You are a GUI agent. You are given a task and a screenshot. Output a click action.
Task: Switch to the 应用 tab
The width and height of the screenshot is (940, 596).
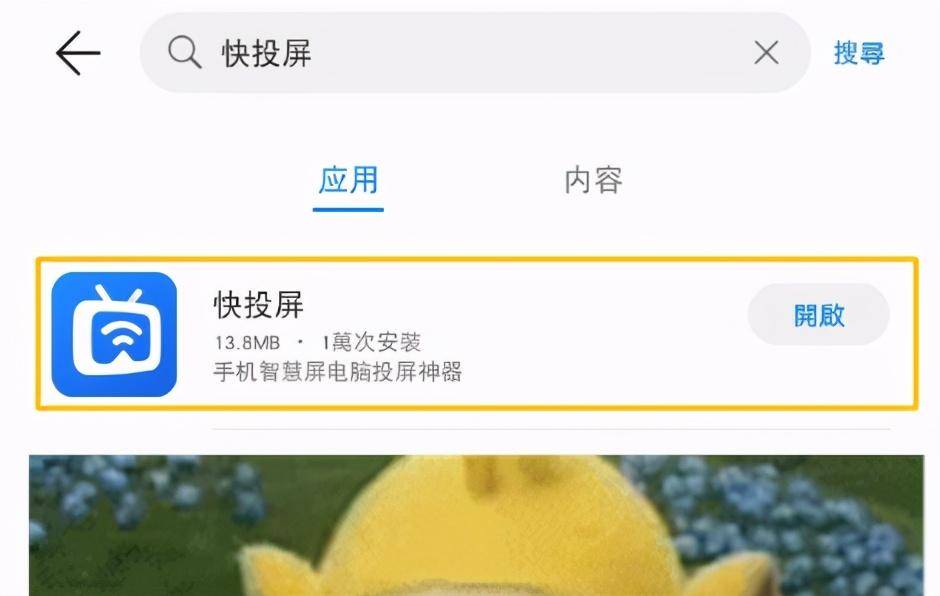point(348,181)
